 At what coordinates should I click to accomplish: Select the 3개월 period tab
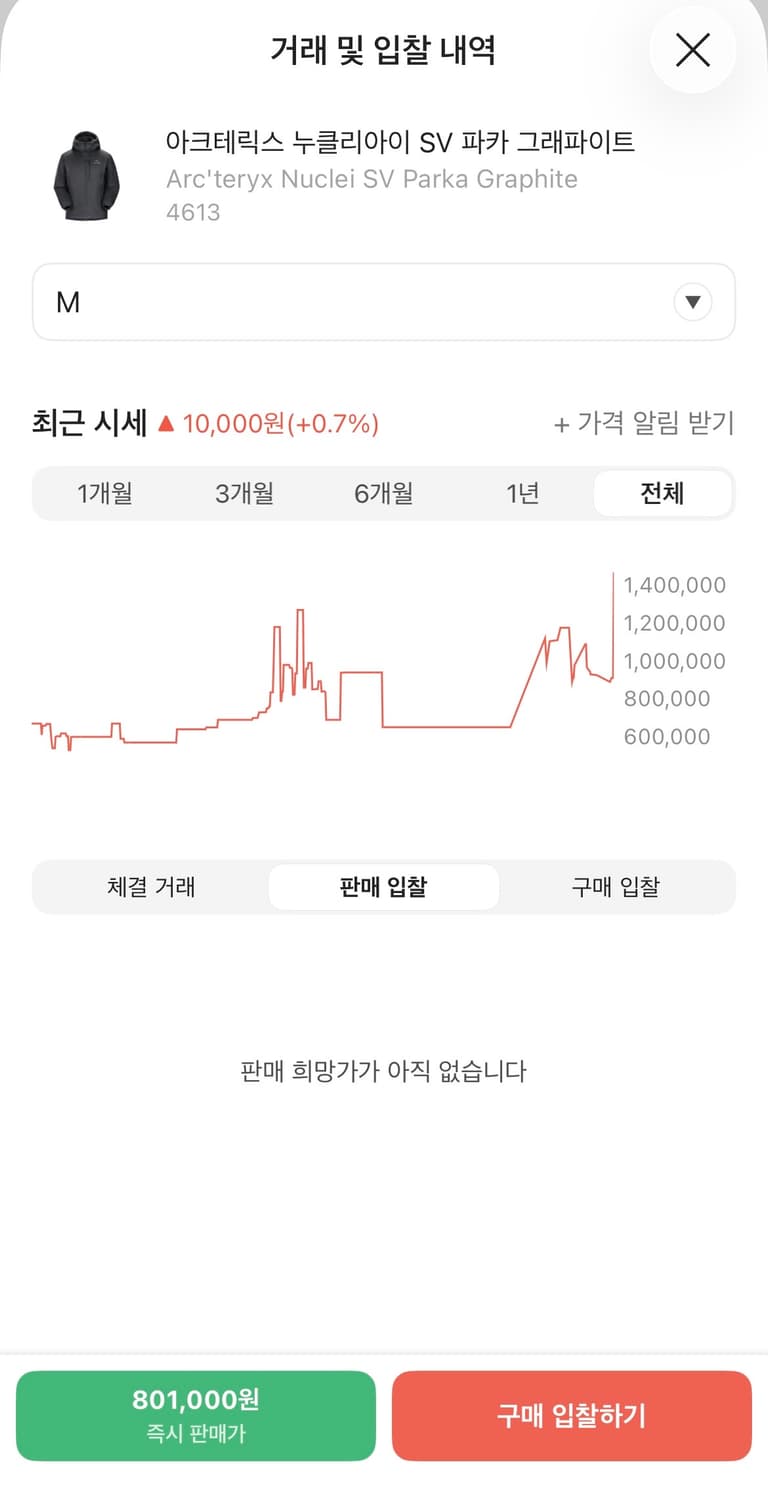244,493
